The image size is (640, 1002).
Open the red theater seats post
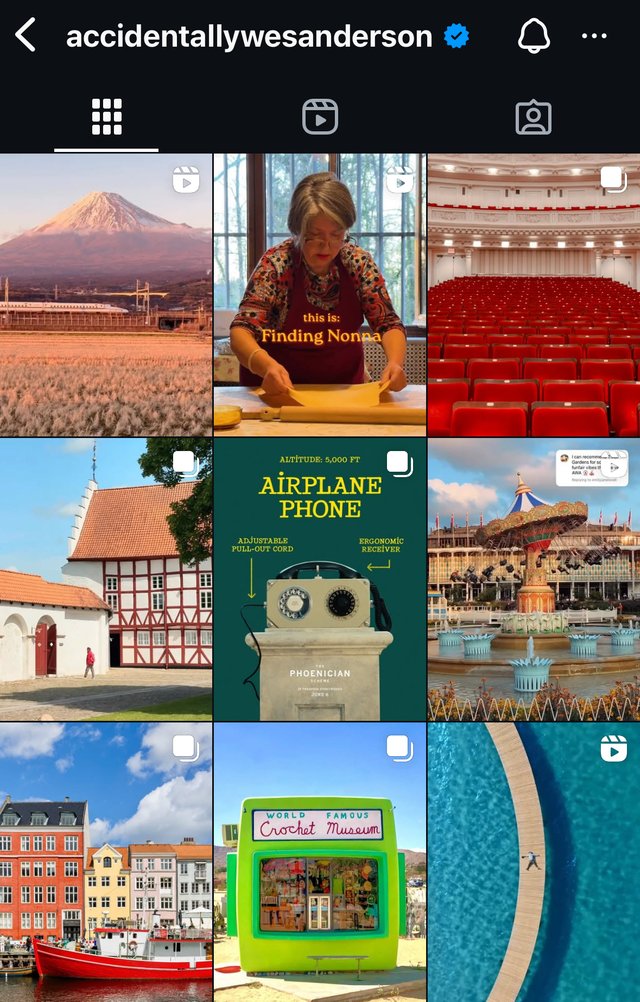(x=534, y=295)
